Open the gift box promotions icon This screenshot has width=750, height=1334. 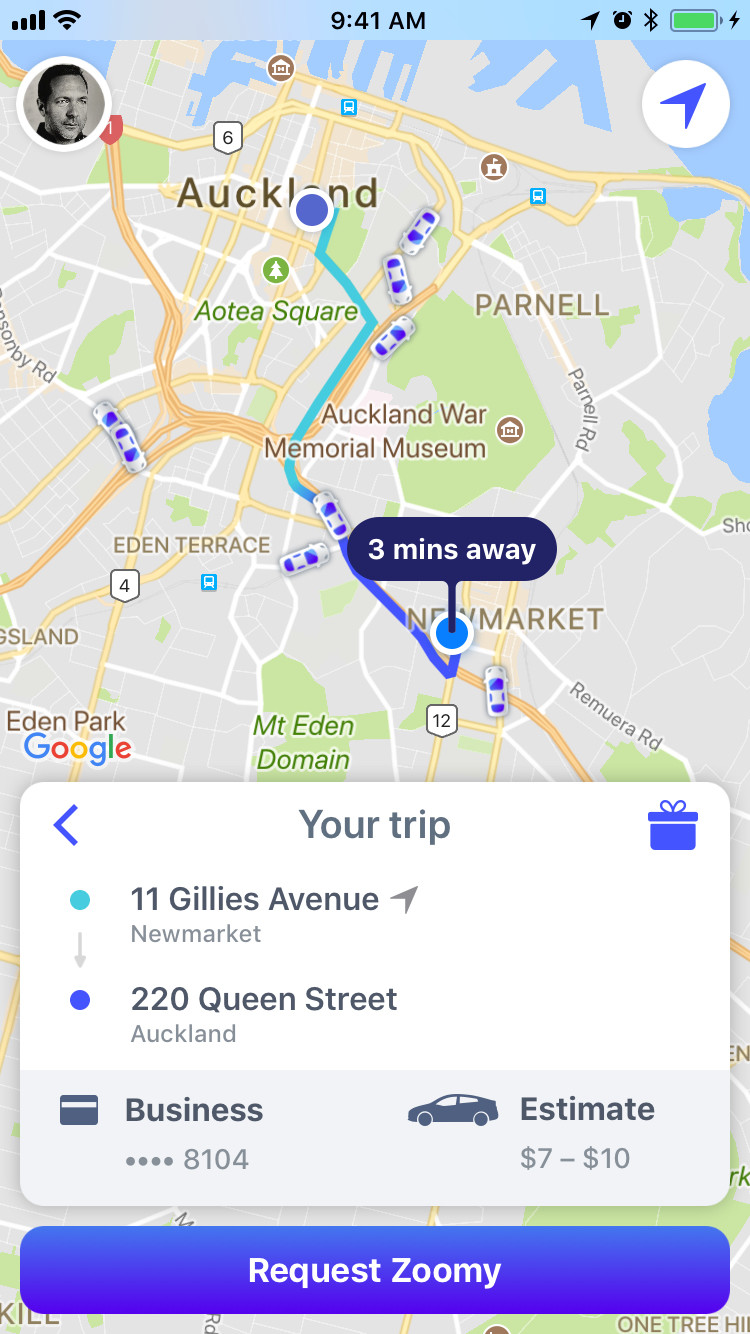pyautogui.click(x=672, y=825)
